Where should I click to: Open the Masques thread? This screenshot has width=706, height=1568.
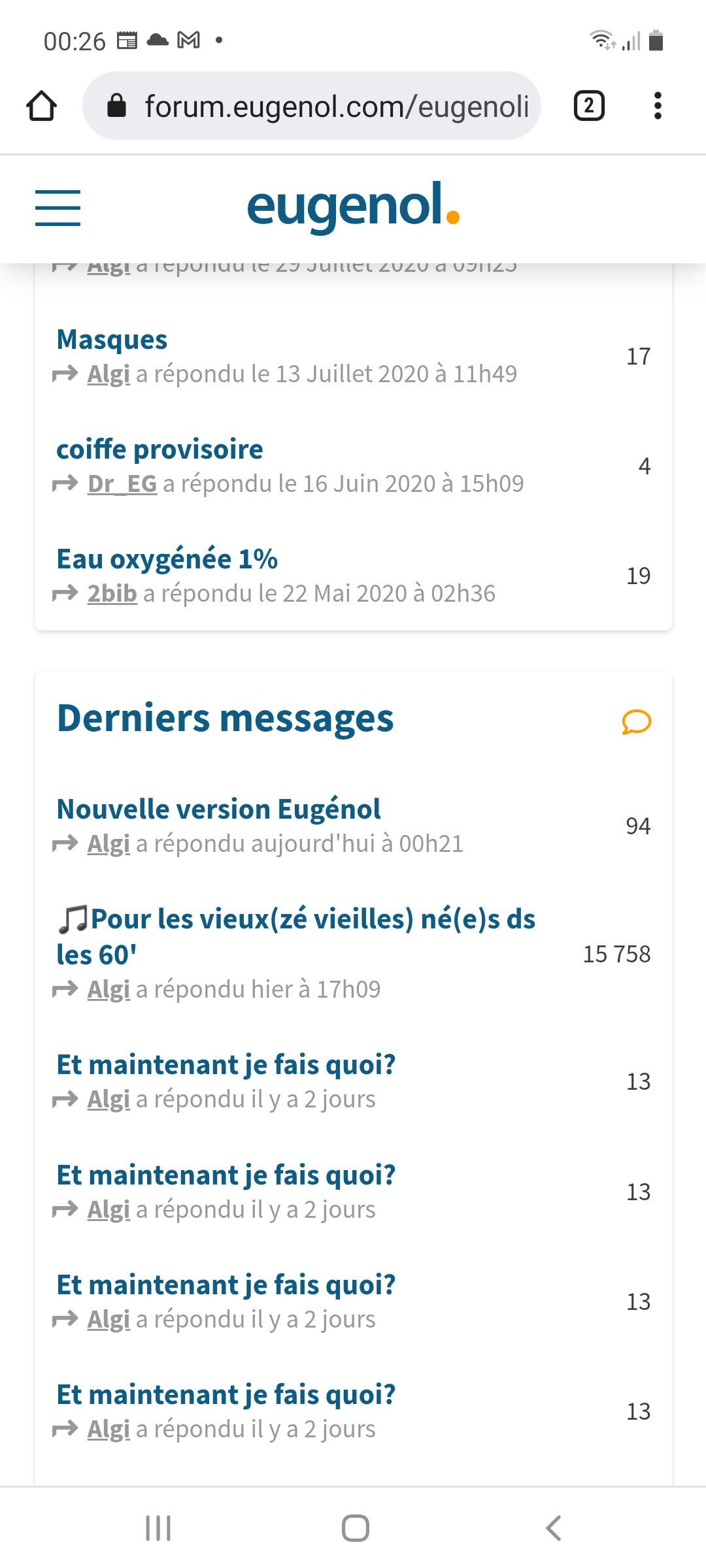[x=112, y=340]
